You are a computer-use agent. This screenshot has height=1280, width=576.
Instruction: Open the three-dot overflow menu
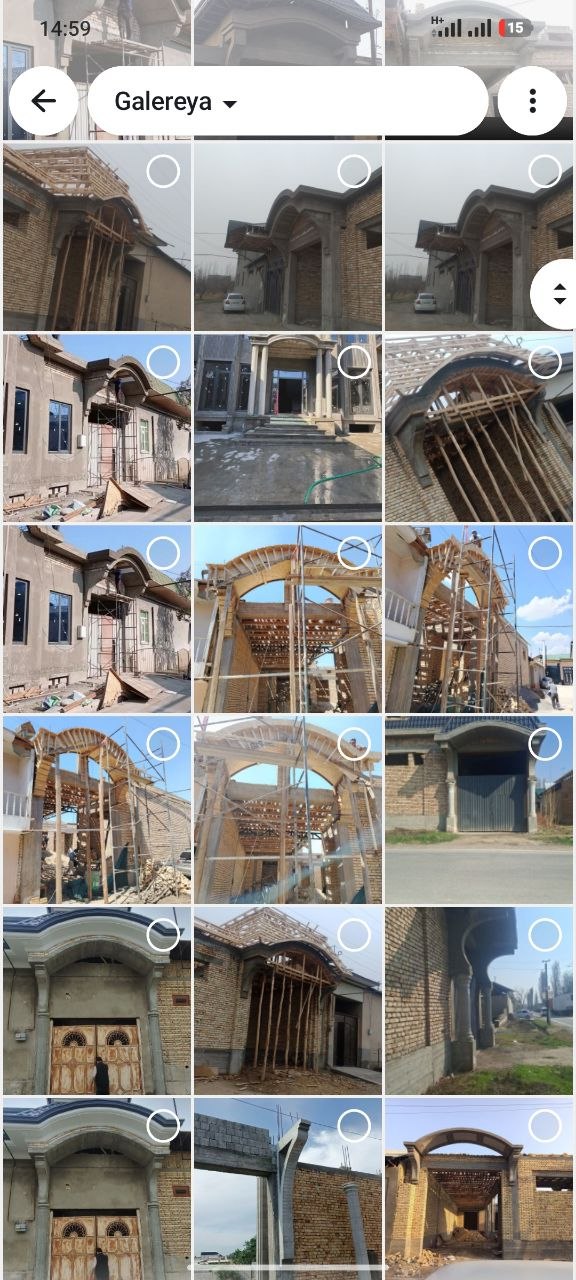click(532, 100)
